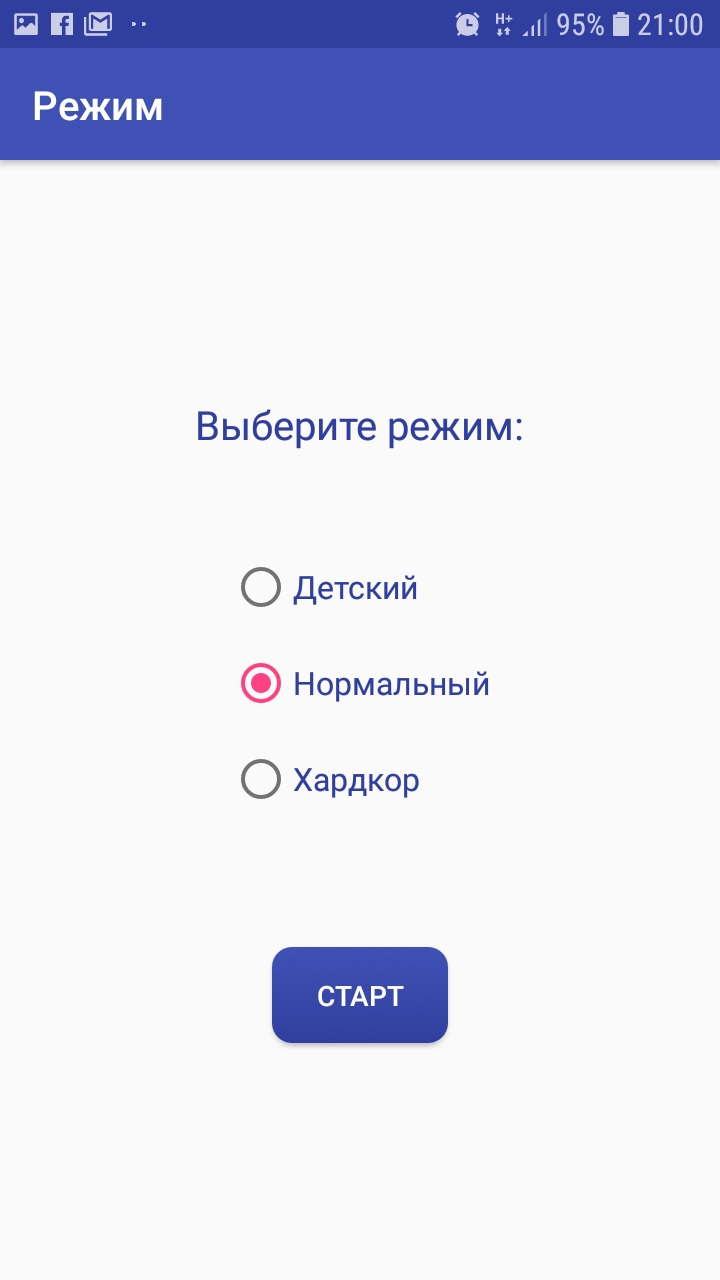Tap the СТАРТ button
Viewport: 720px width, 1280px height.
click(360, 995)
